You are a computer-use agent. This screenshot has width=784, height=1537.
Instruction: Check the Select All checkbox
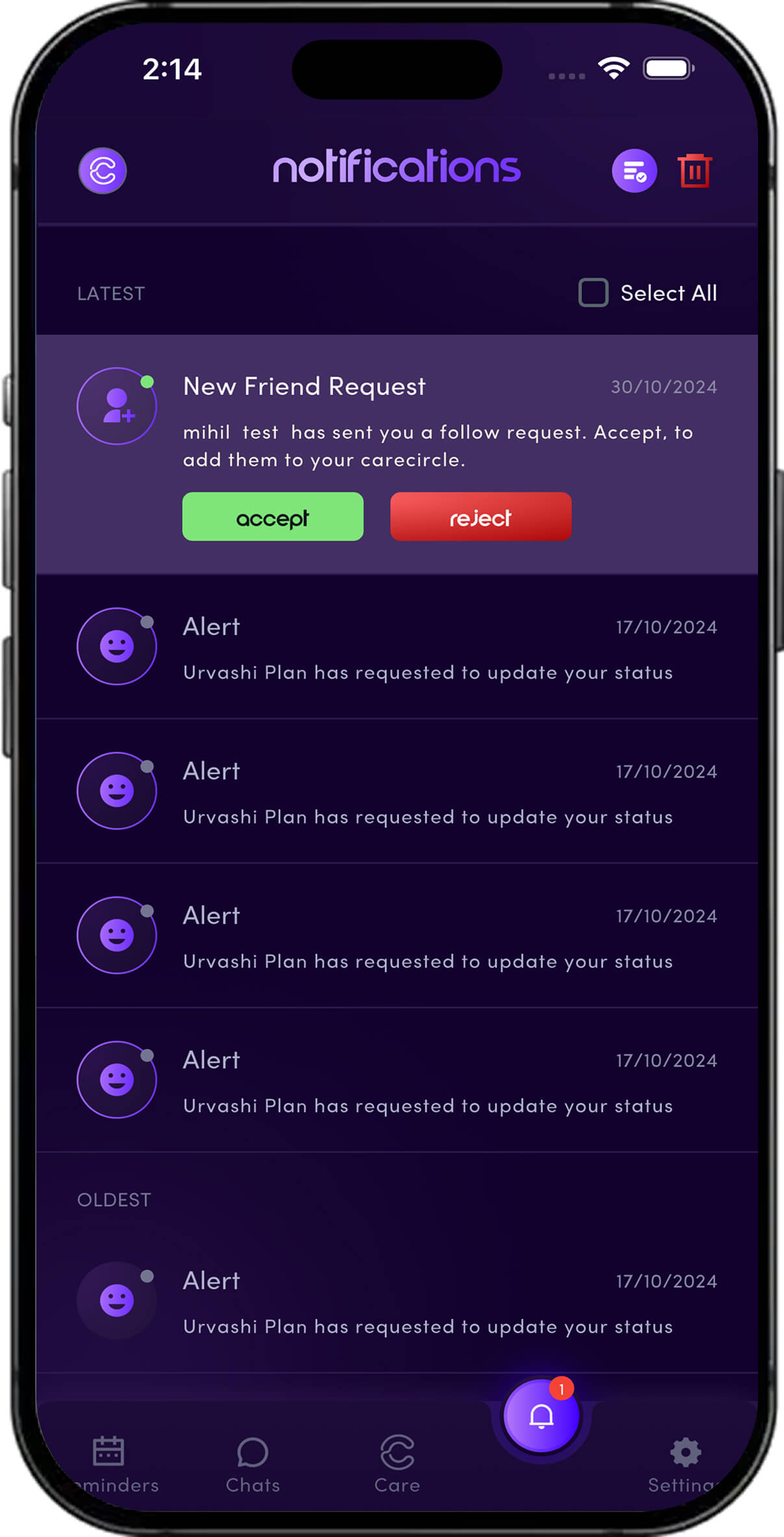pyautogui.click(x=593, y=293)
